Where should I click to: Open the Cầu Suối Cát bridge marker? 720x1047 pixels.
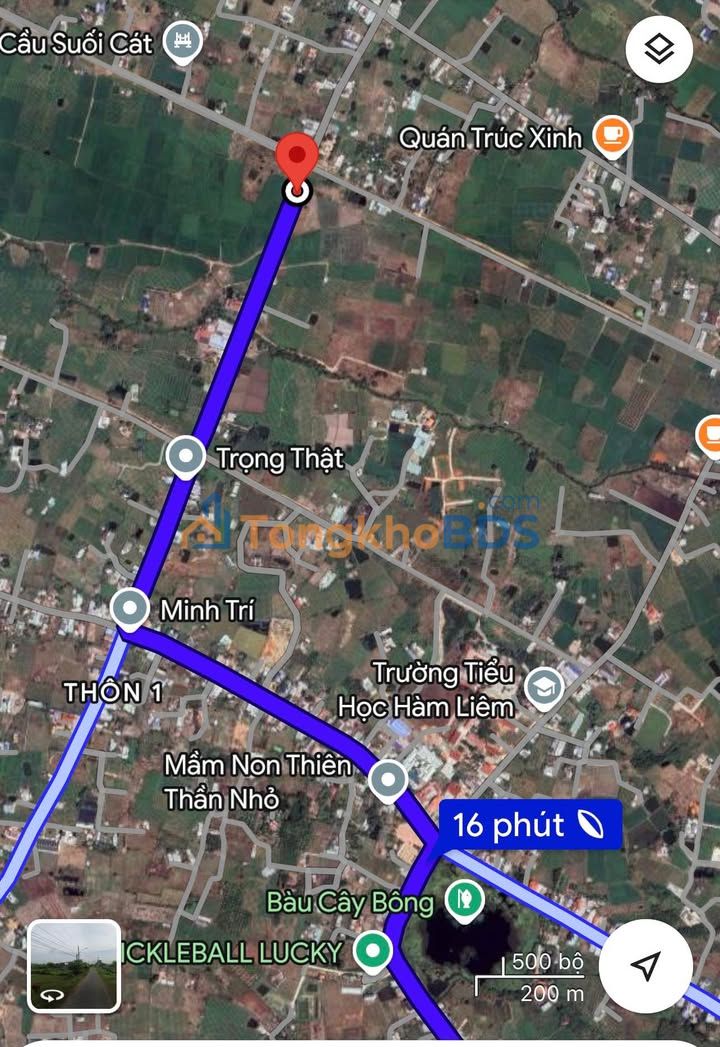[x=183, y=43]
